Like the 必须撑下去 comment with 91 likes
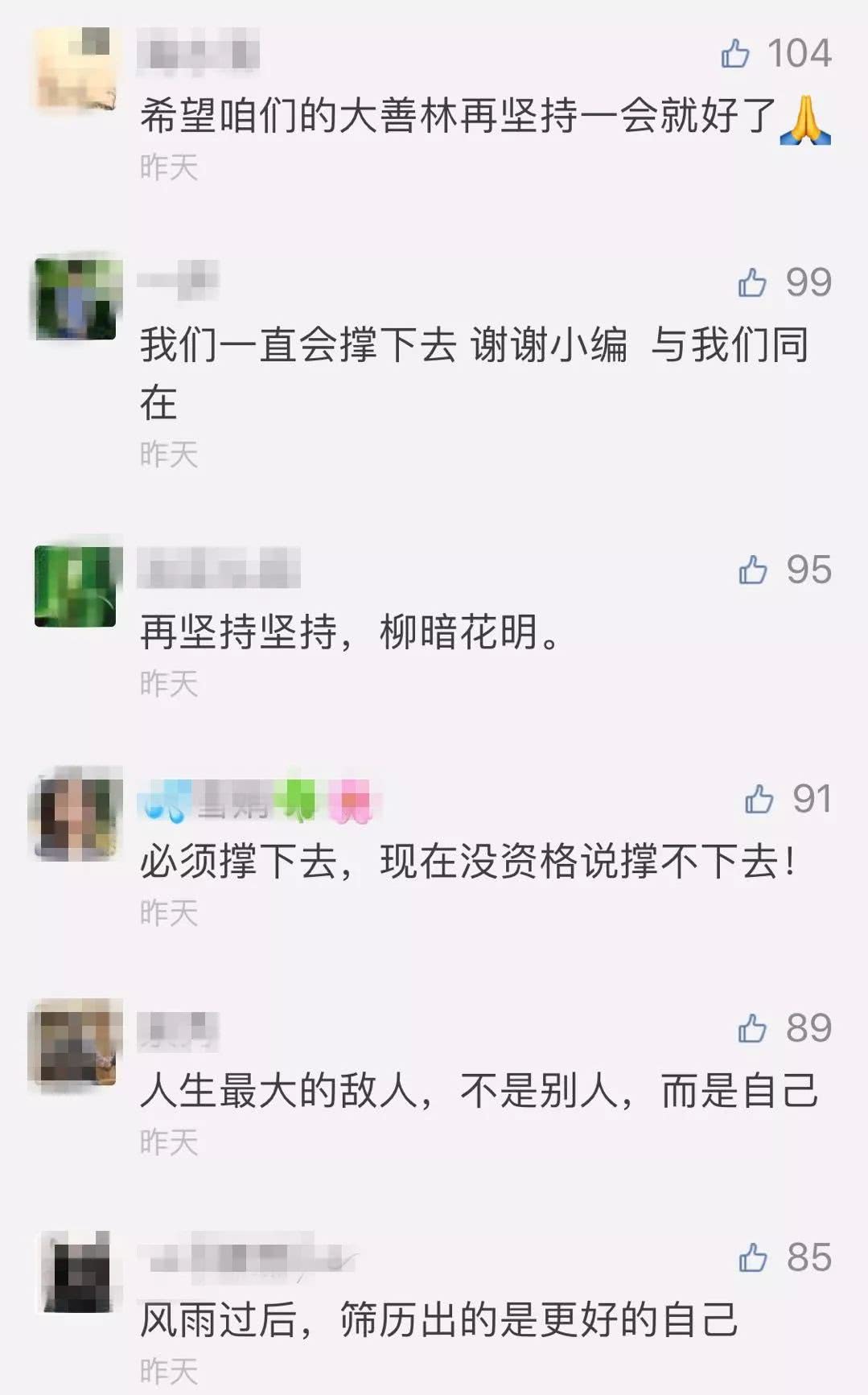 pos(759,799)
